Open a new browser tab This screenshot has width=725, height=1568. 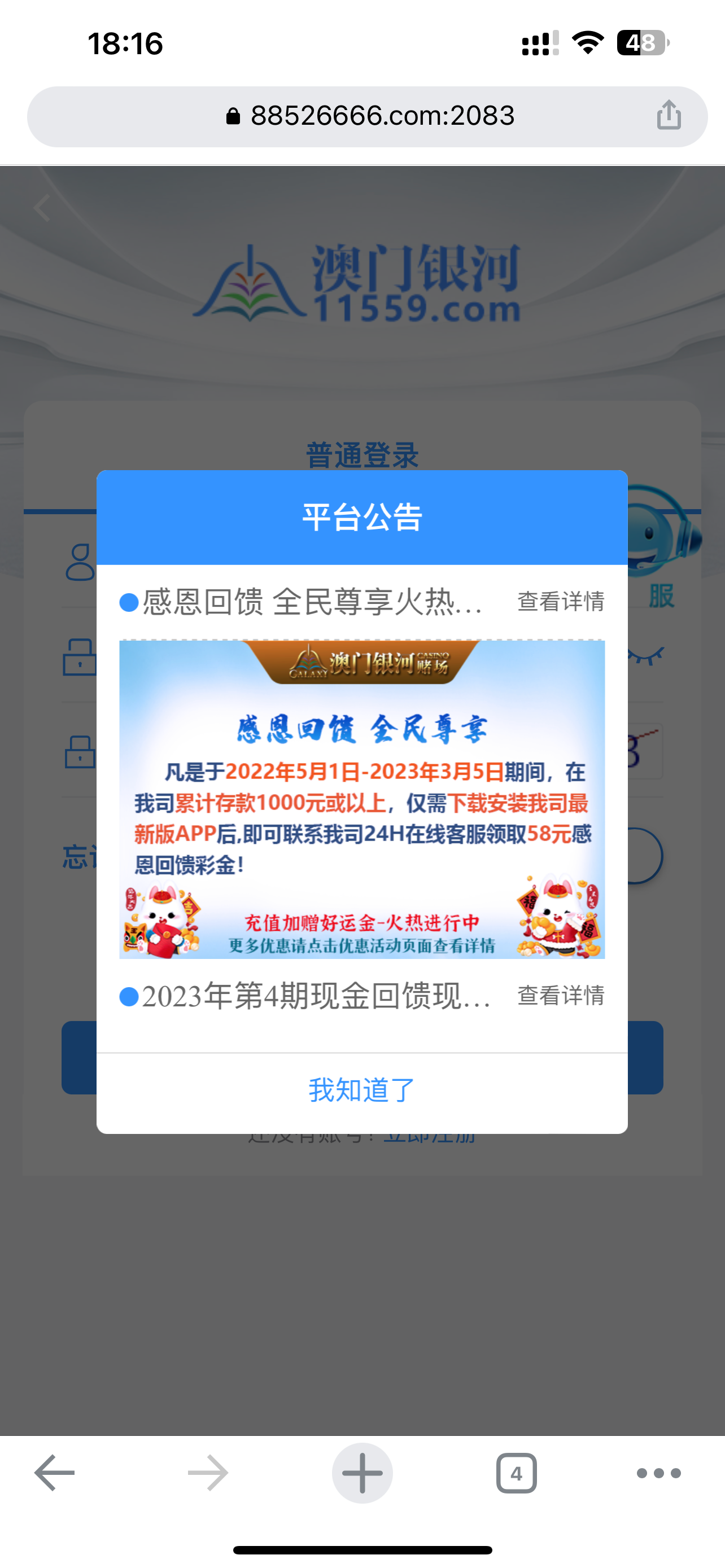click(362, 1473)
